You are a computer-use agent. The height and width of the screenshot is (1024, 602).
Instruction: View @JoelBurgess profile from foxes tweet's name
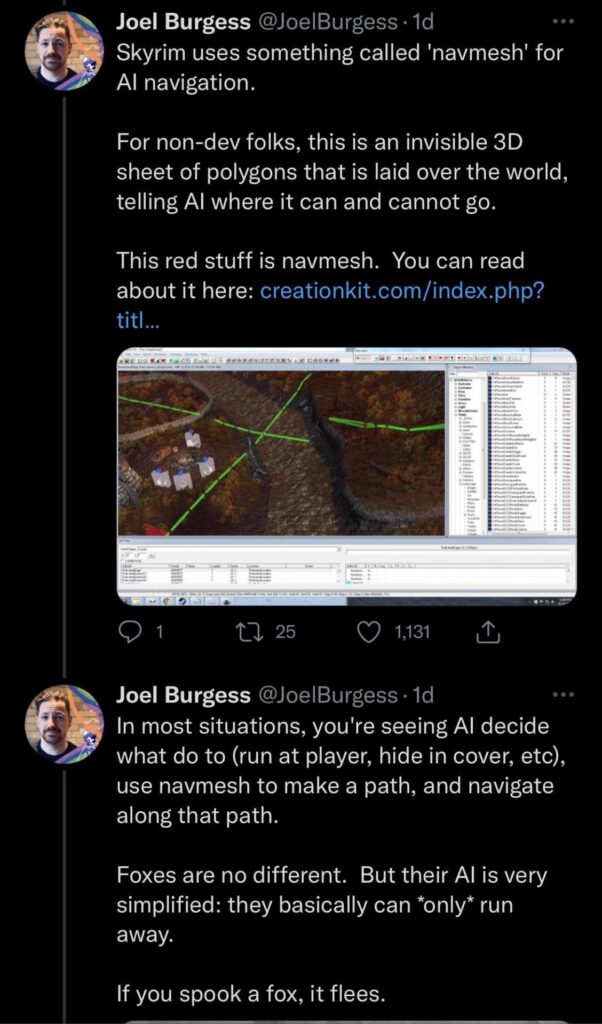coord(183,694)
